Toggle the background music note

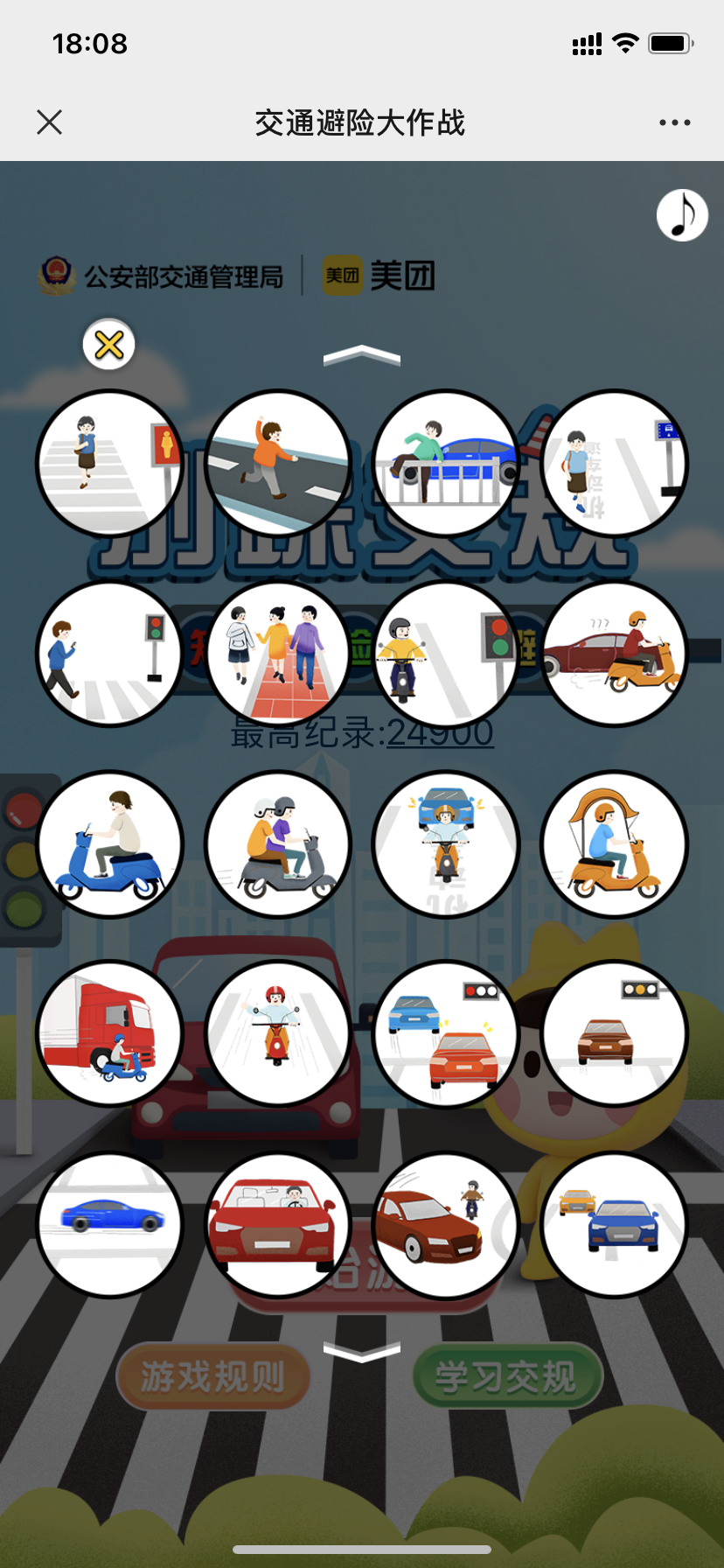[682, 215]
